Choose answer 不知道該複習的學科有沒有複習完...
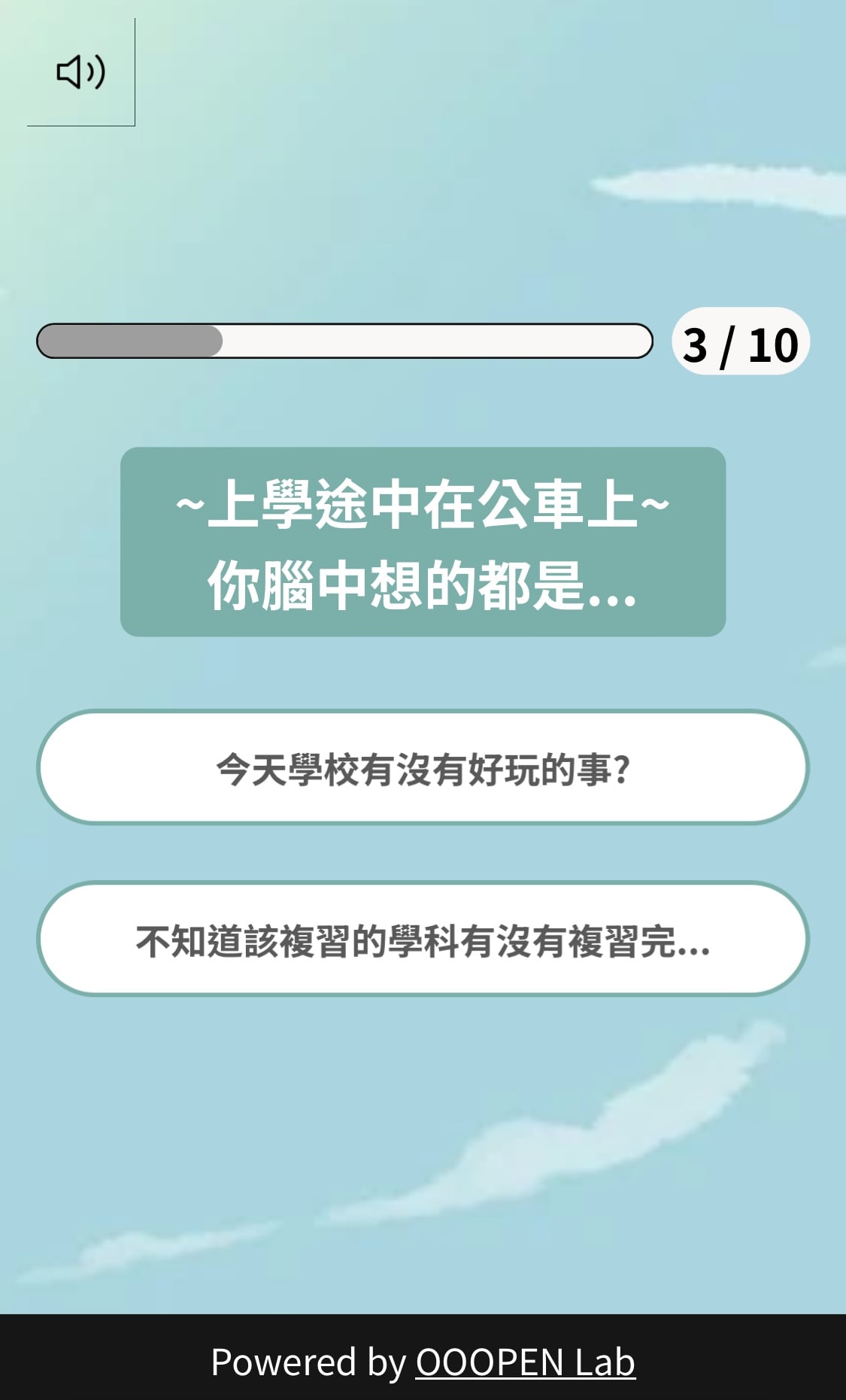The height and width of the screenshot is (1400, 846). 423,939
